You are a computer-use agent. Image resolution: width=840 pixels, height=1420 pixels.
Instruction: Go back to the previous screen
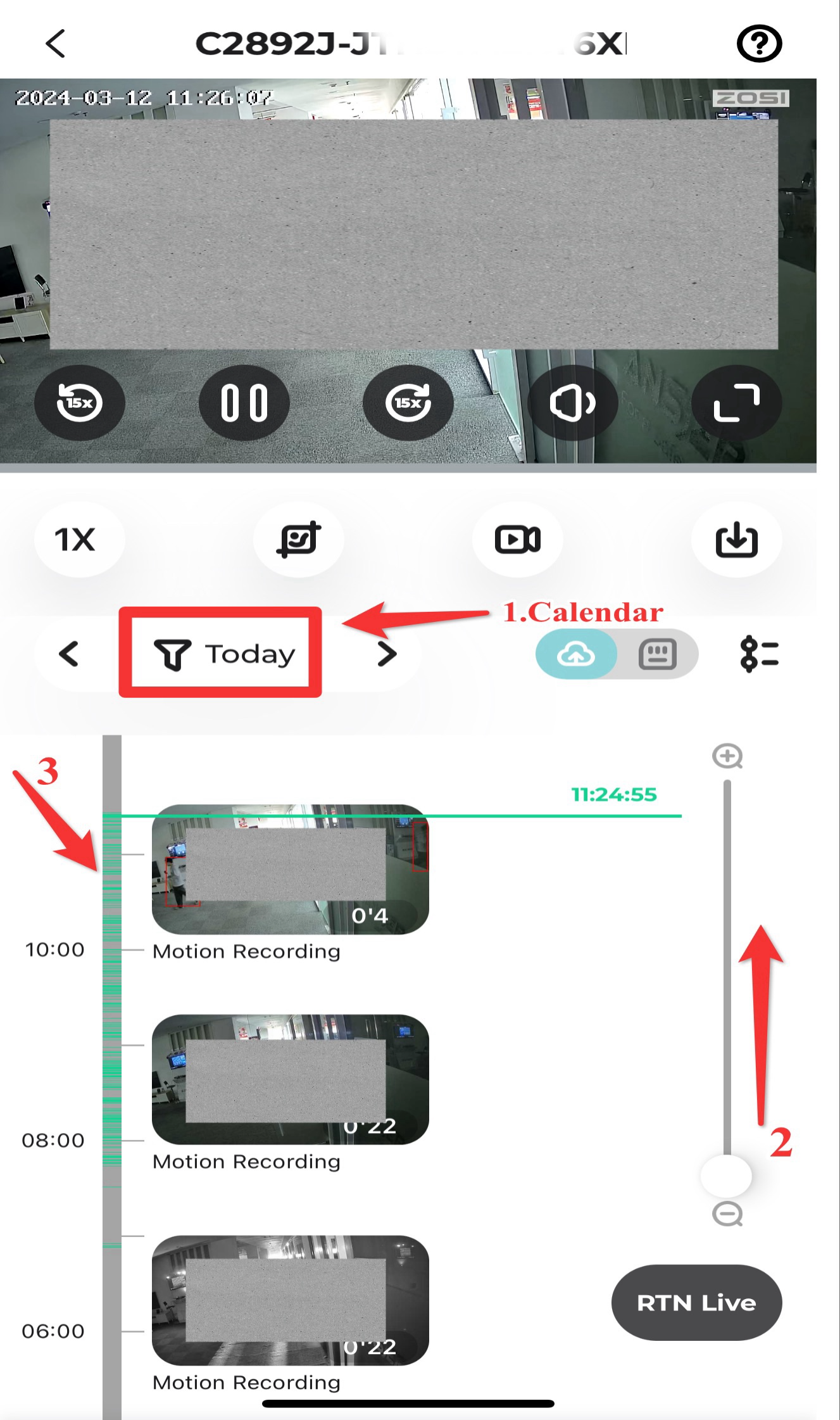point(56,44)
